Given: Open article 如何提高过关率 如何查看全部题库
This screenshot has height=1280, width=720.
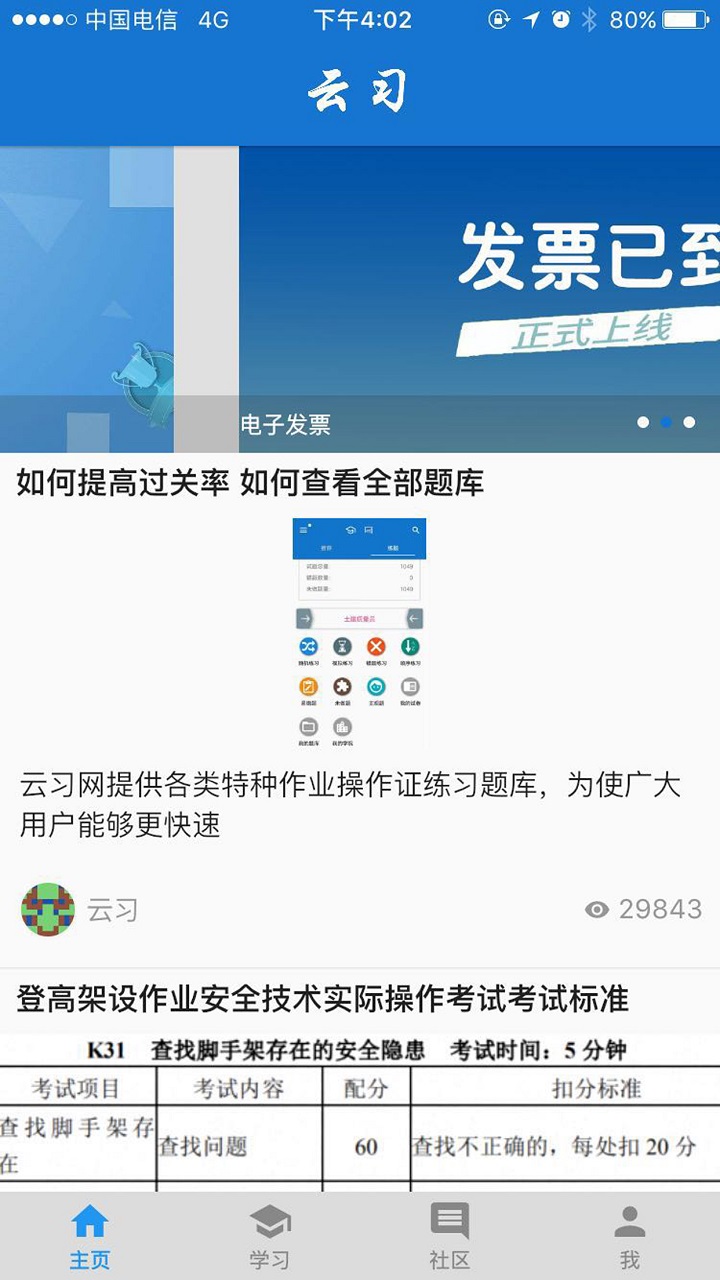Looking at the screenshot, I should click(250, 484).
